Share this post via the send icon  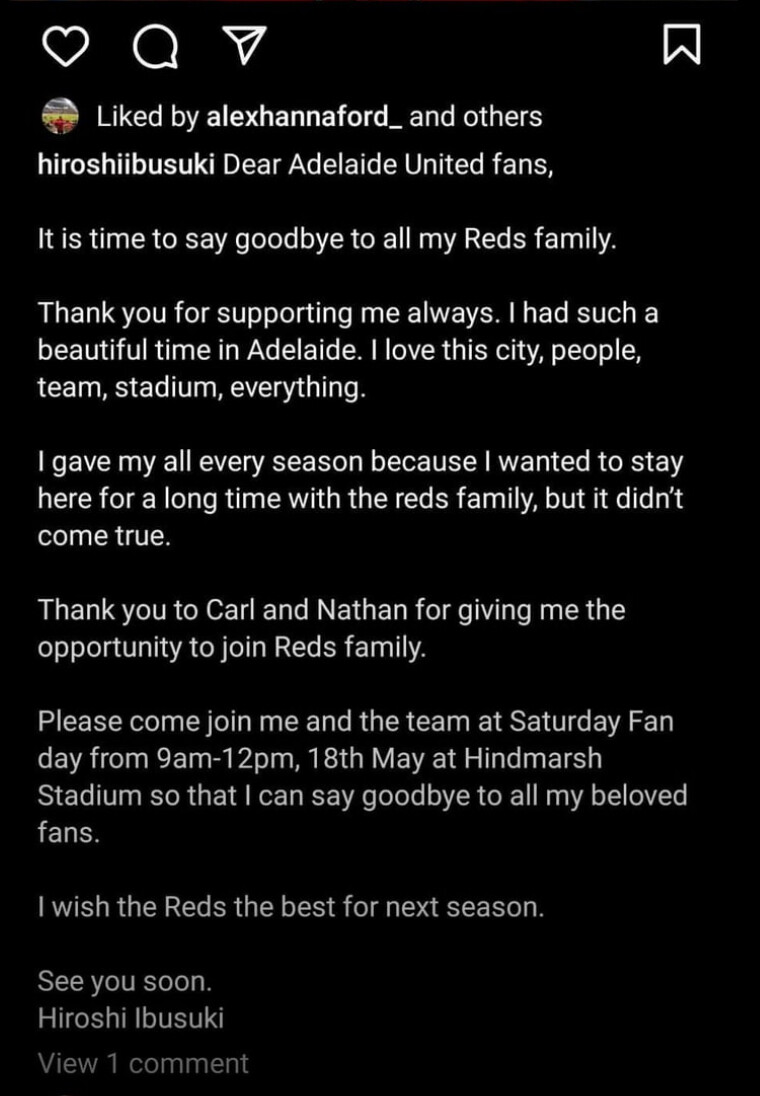point(240,45)
